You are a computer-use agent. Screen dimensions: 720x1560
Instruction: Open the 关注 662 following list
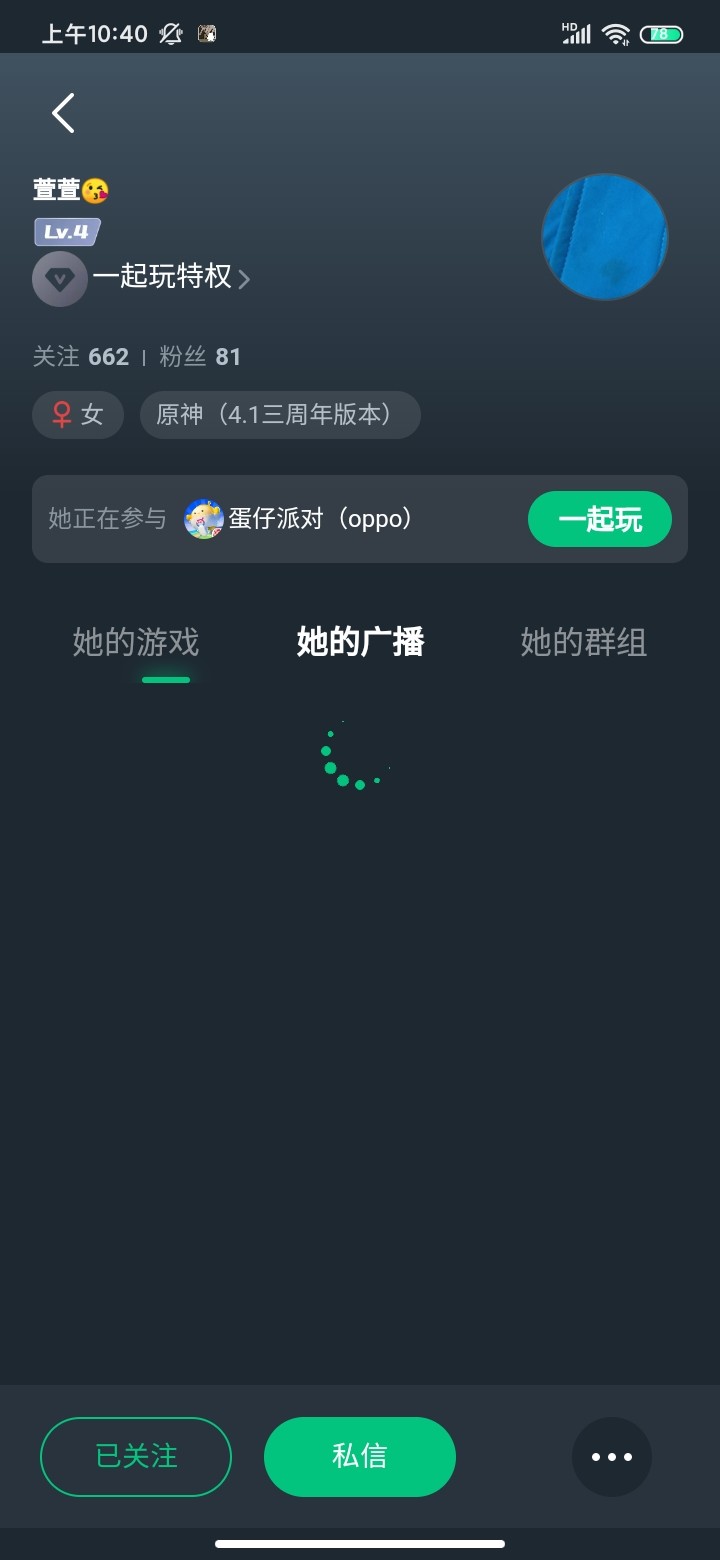81,357
